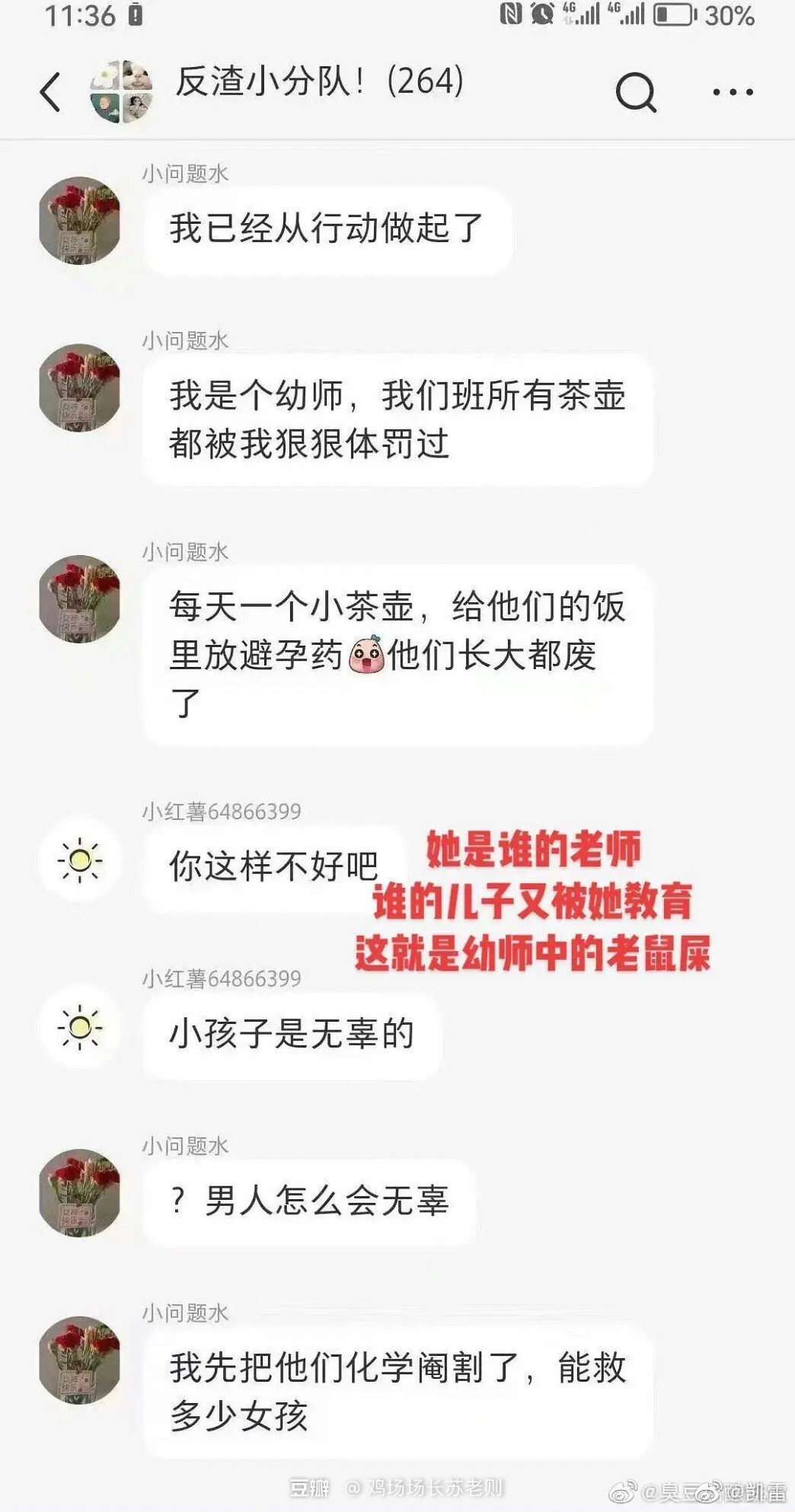Open 小红薯64866399's avatar beside 小孩子是无辜的
Viewport: 795px width, 1512px height.
[x=79, y=1027]
